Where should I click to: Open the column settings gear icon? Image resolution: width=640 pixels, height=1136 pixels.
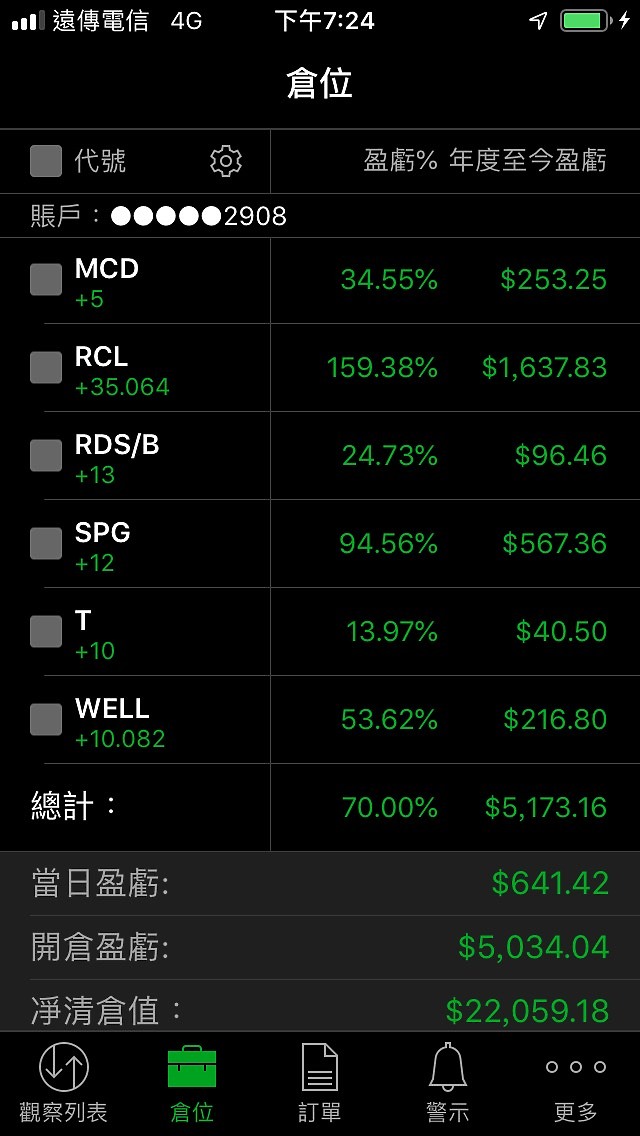225,161
